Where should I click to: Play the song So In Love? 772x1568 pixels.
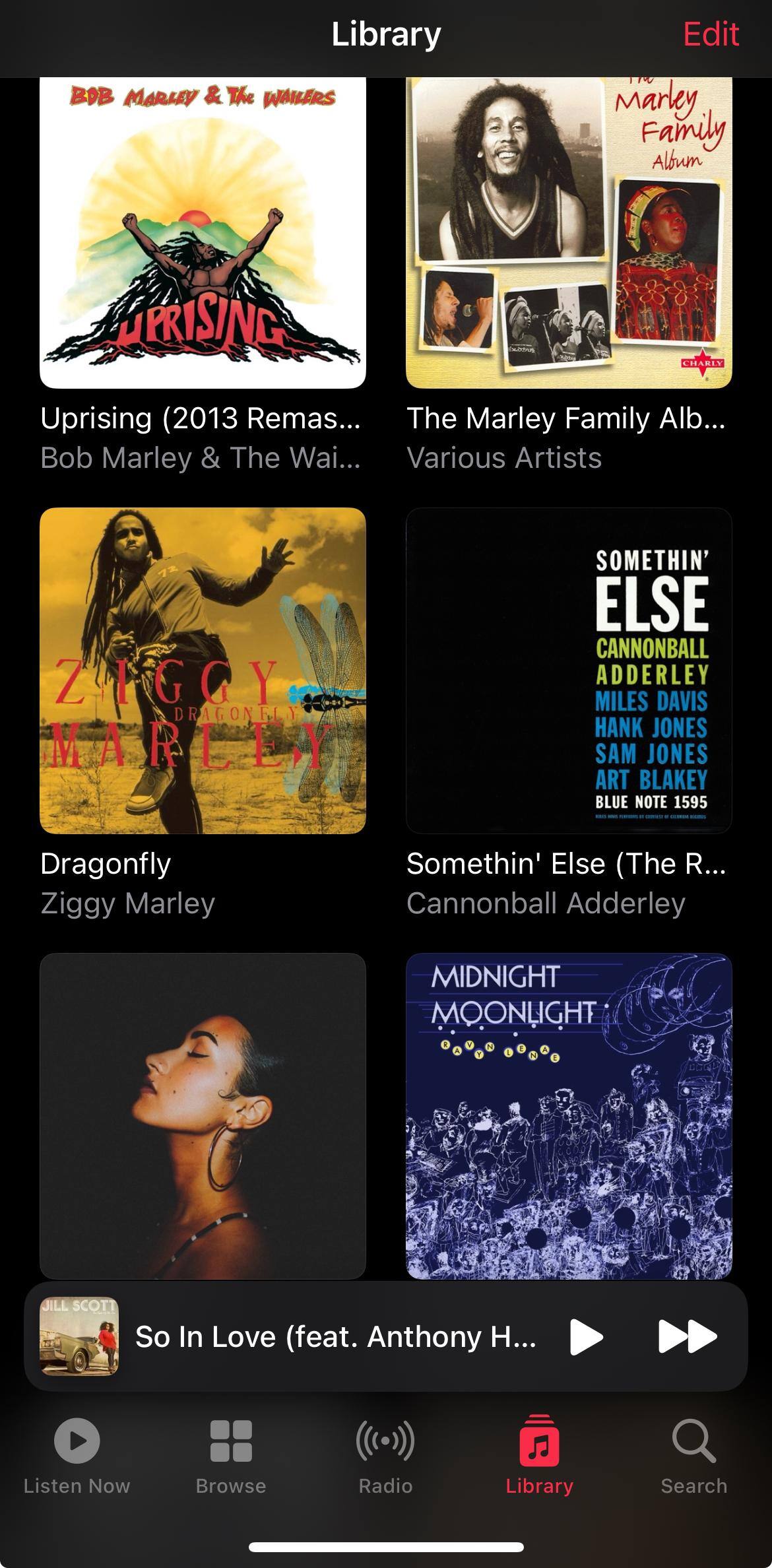click(586, 1336)
